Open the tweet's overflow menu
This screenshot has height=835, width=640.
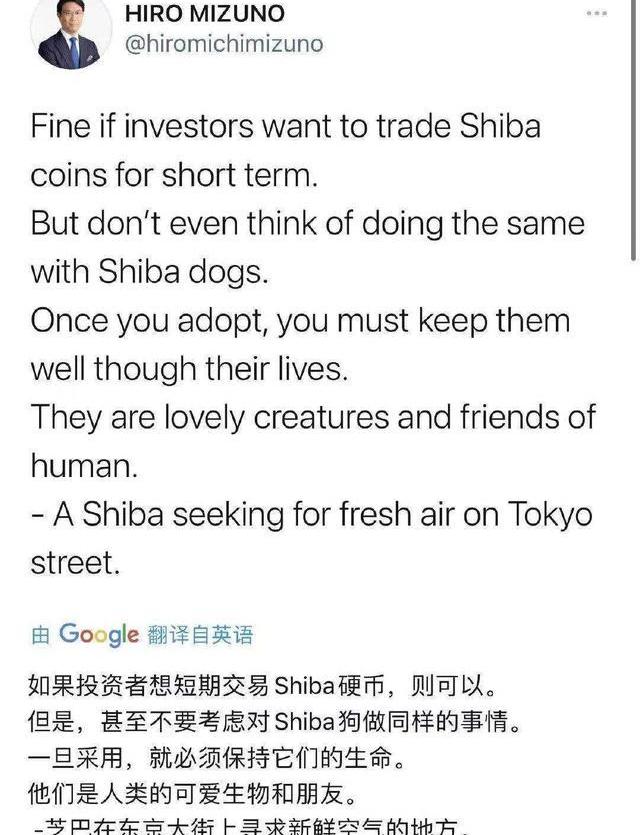[596, 13]
